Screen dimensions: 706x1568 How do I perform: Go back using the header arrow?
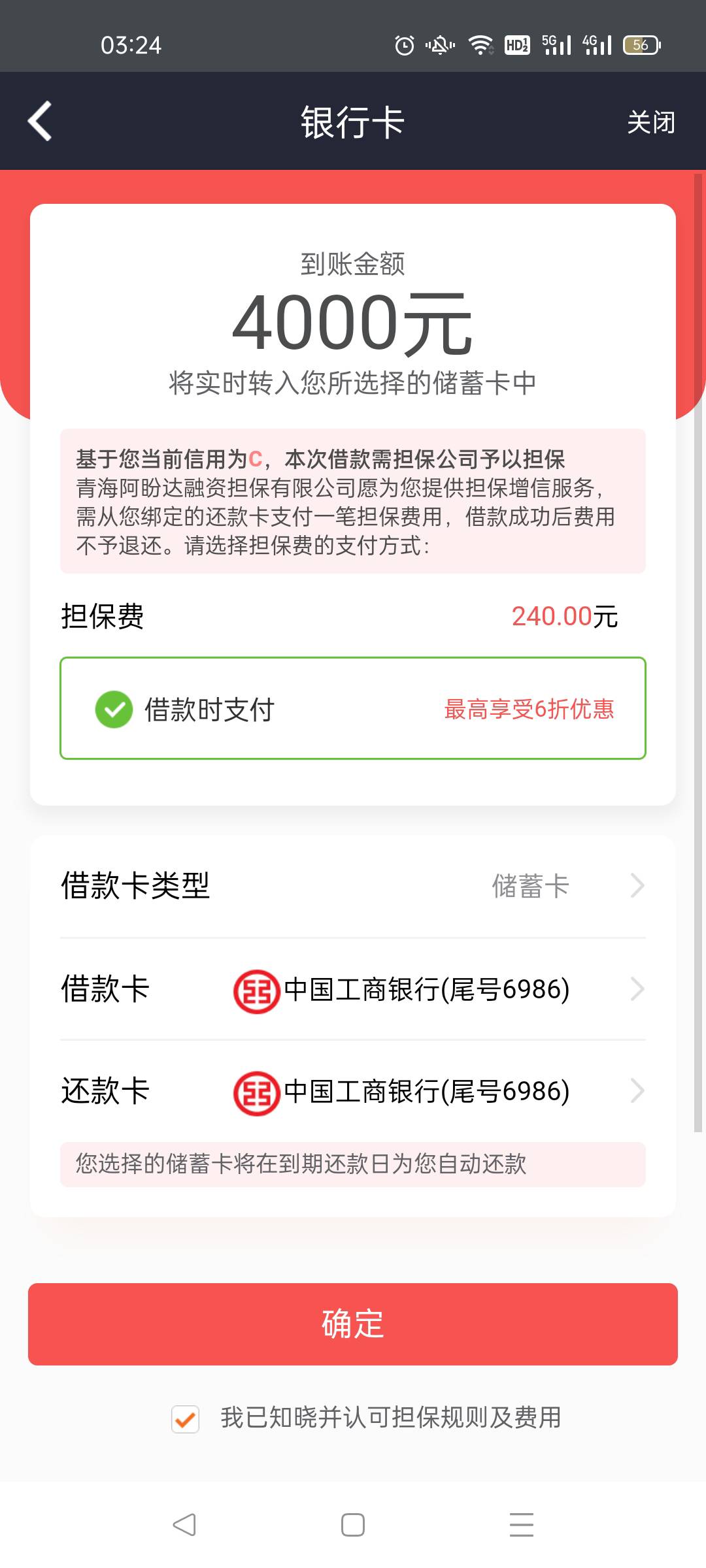point(40,121)
